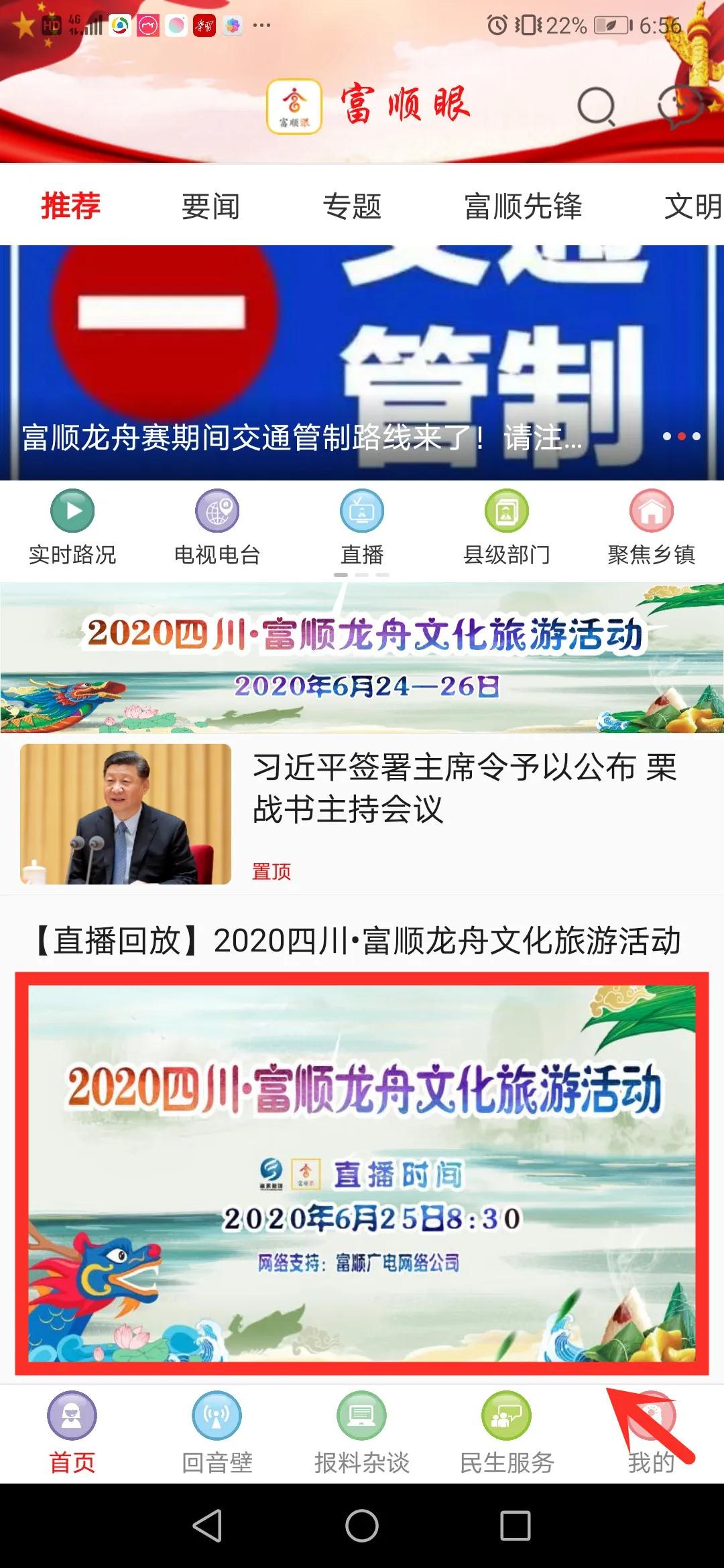Viewport: 724px width, 1568px height.
Task: Open the 我的 profile tab
Action: coord(652,1433)
